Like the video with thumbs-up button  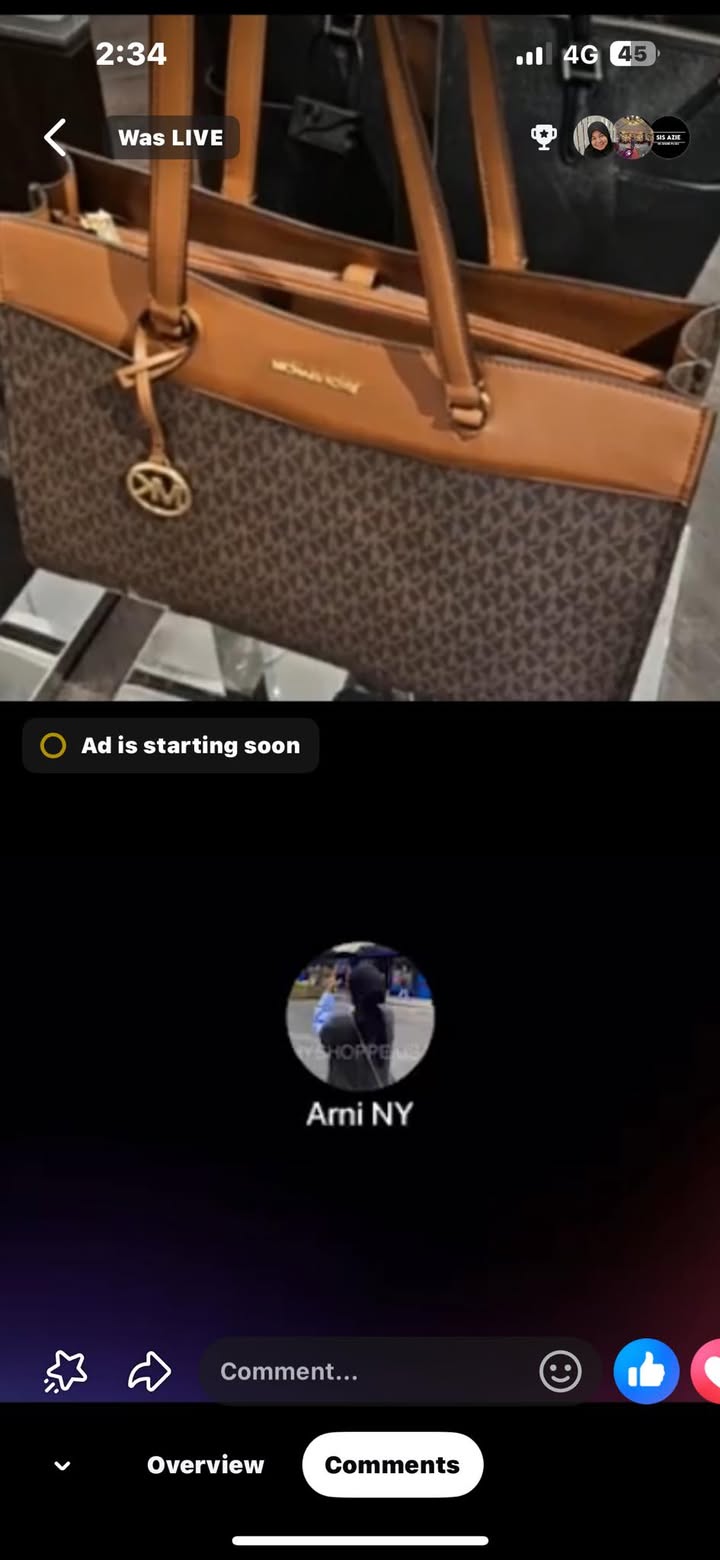point(646,1371)
